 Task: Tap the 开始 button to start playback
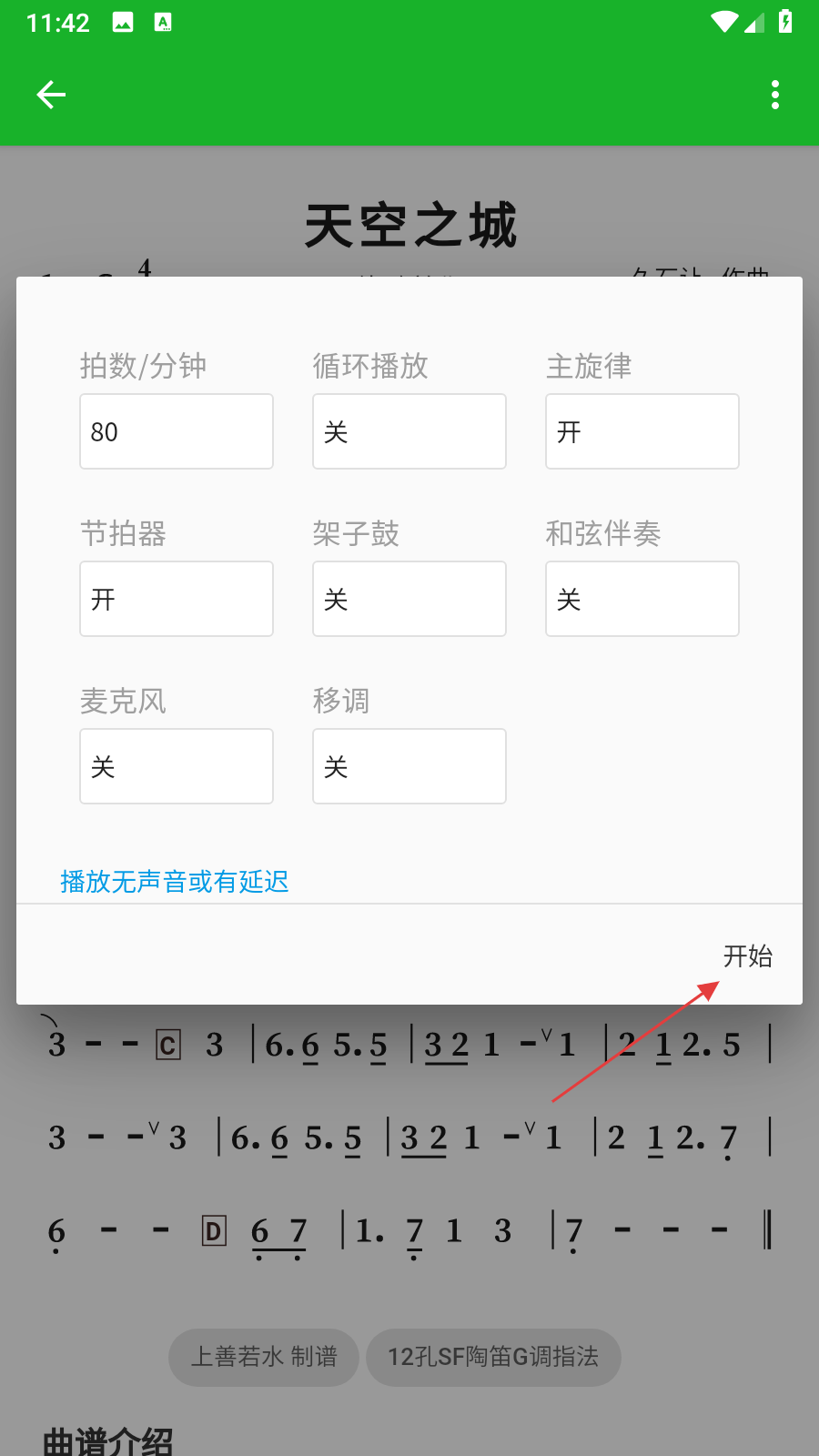[x=747, y=955]
